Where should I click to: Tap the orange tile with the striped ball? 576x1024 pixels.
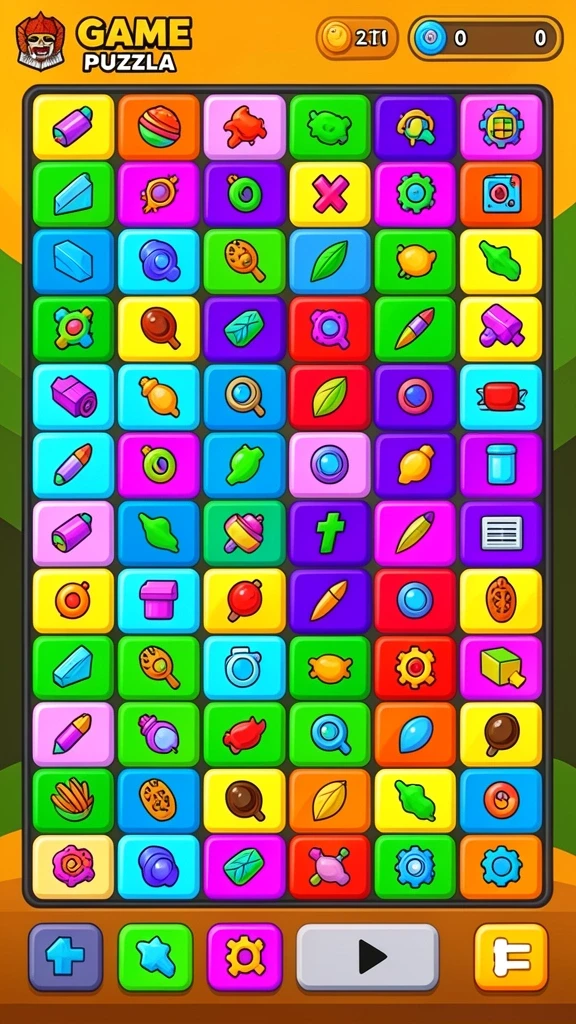pos(159,127)
